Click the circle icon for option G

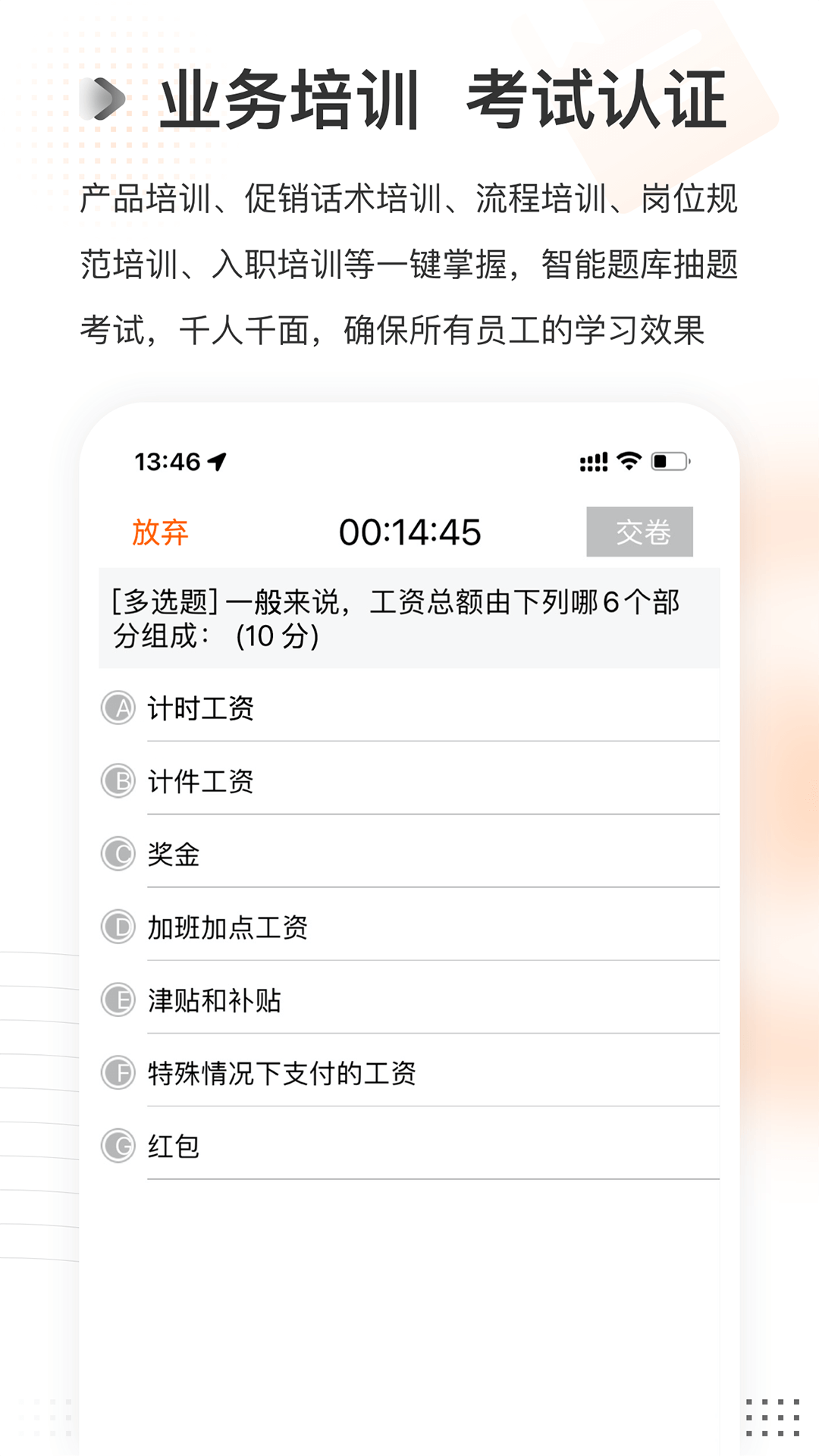pos(118,1147)
